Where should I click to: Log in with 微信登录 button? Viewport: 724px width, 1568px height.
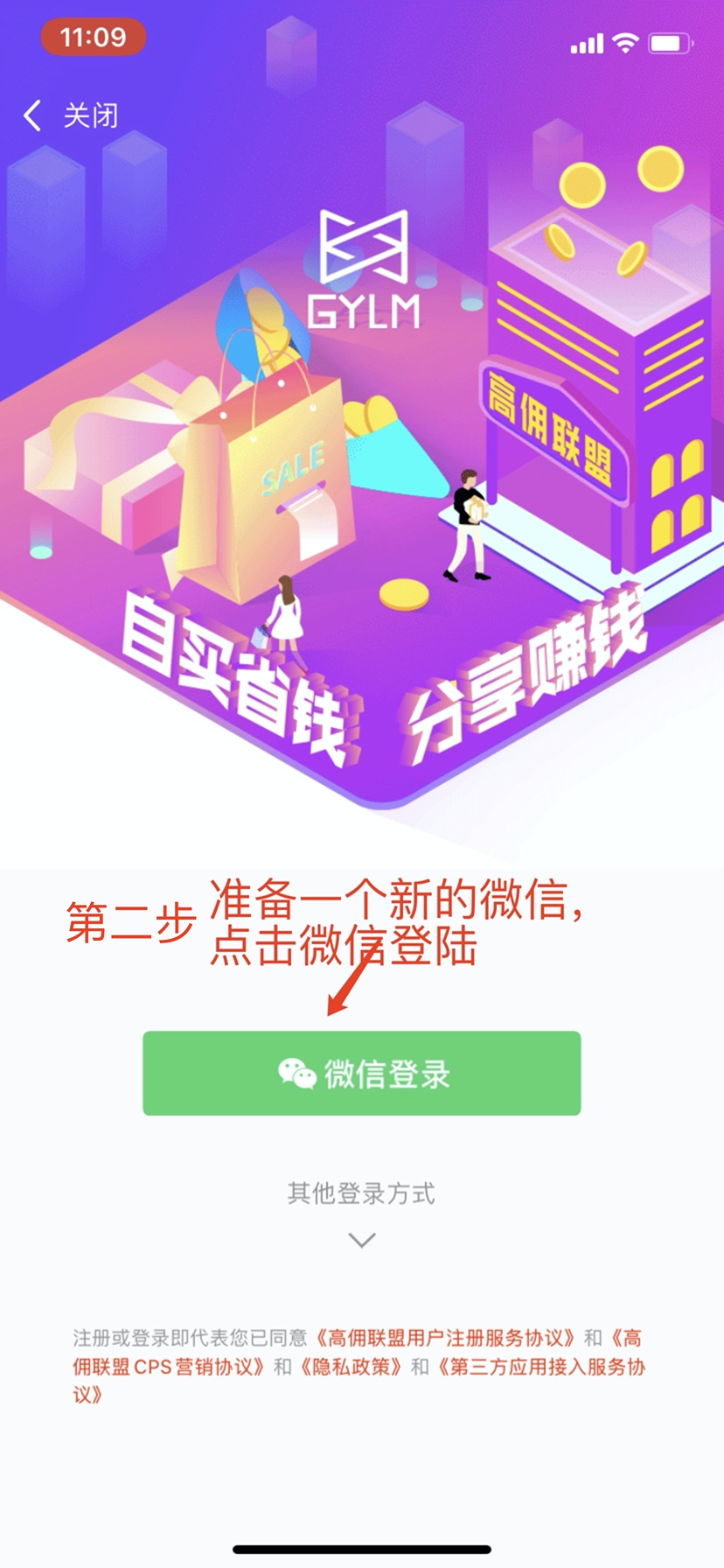pyautogui.click(x=361, y=1073)
